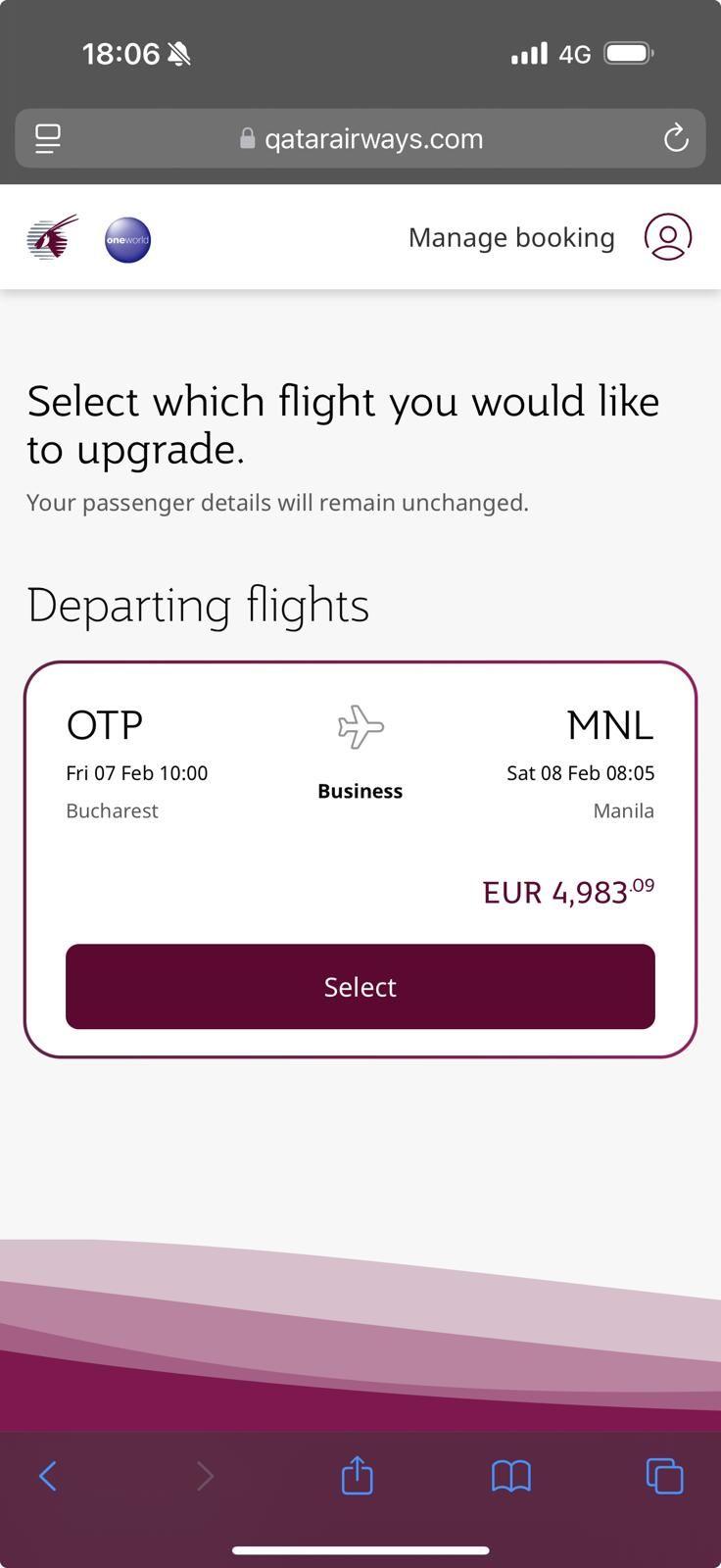Reload the page with the refresh icon
The width and height of the screenshot is (721, 1568).
(x=676, y=138)
